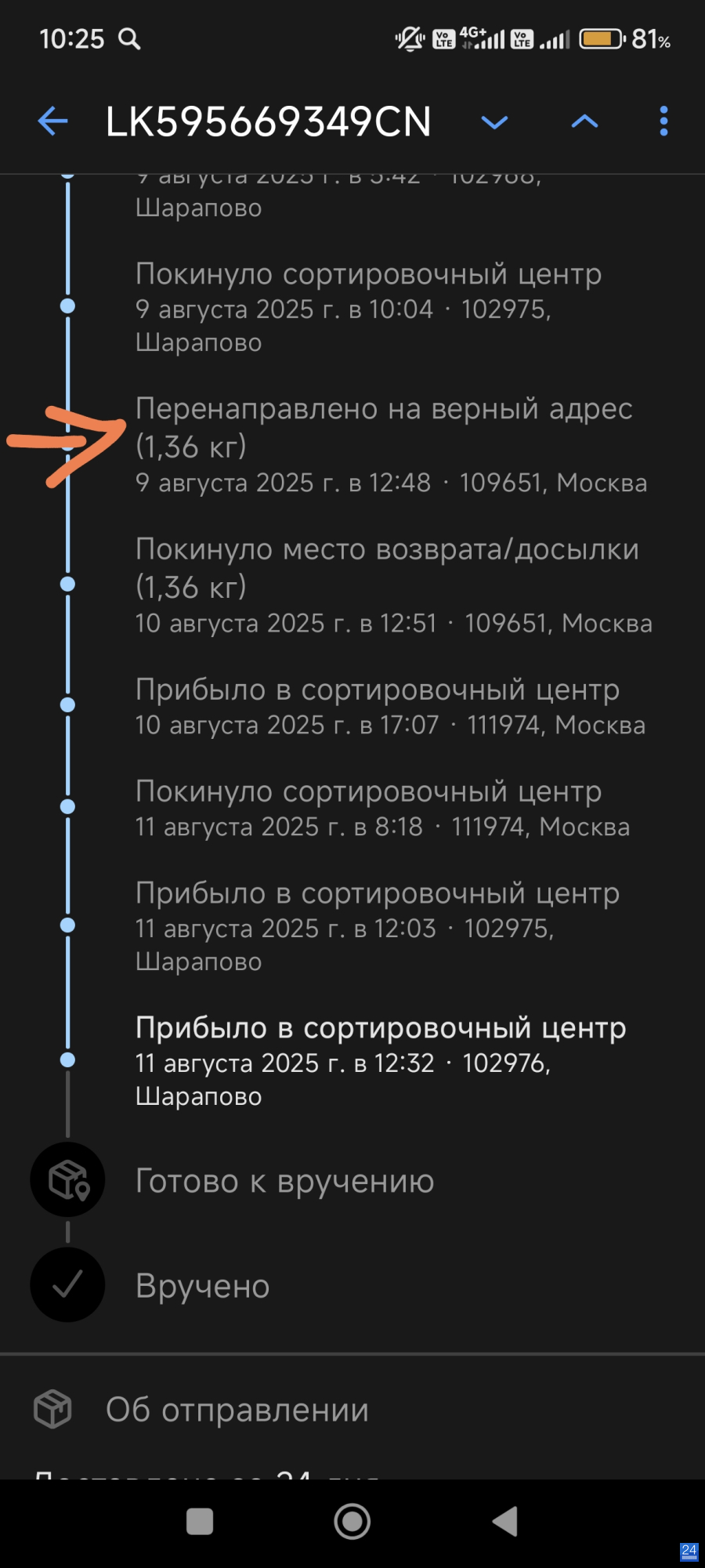Tap the up chevron in header
The image size is (705, 1568).
(x=584, y=121)
